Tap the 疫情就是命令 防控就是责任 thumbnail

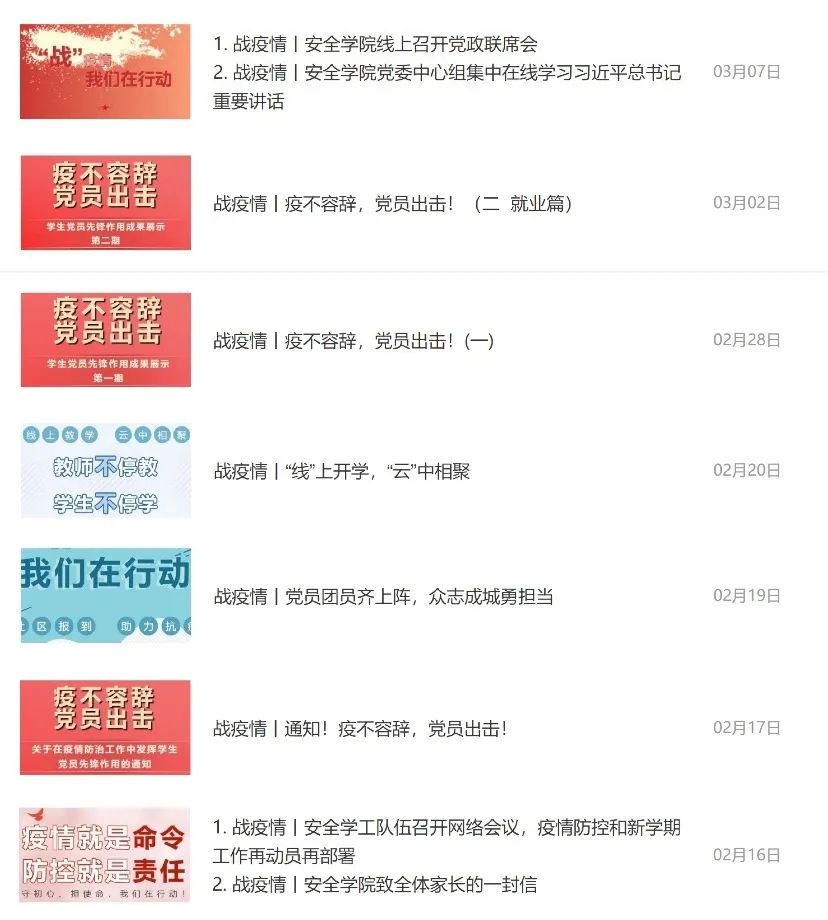[106, 855]
